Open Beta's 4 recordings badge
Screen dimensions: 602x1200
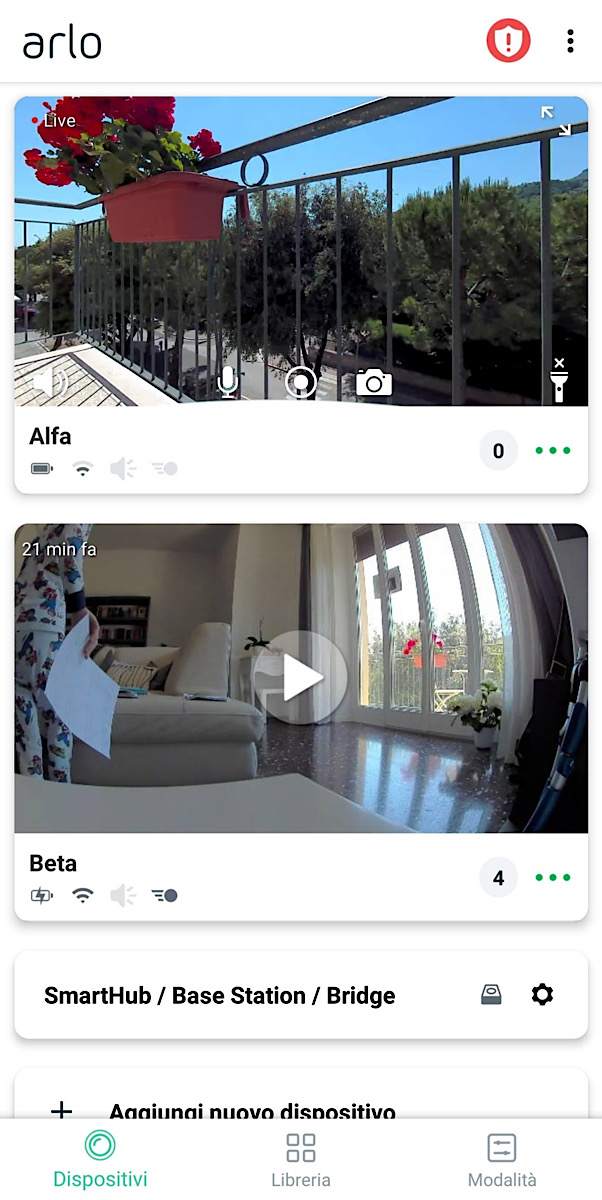point(498,878)
